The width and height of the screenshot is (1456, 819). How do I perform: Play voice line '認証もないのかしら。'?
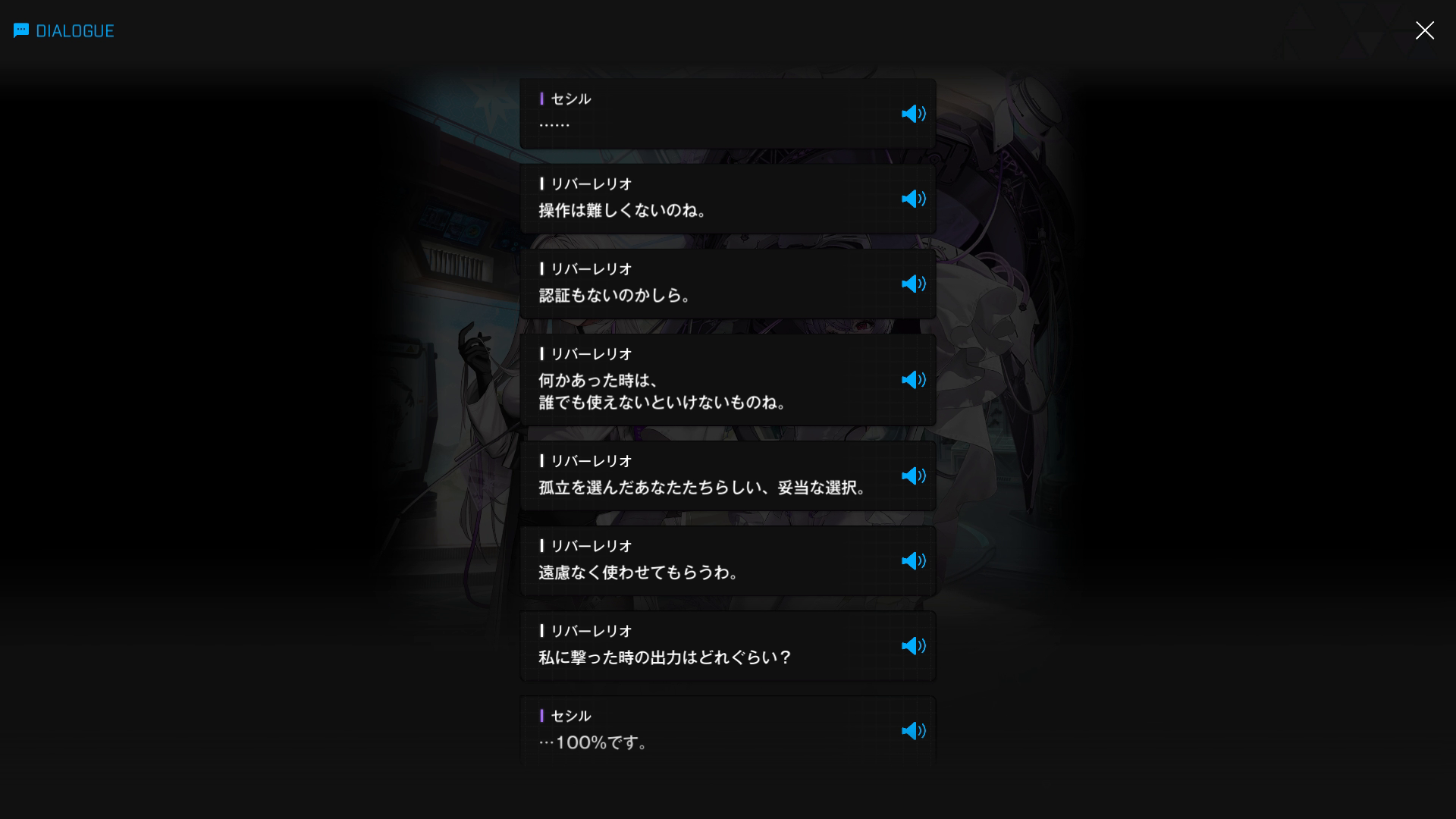(x=913, y=284)
